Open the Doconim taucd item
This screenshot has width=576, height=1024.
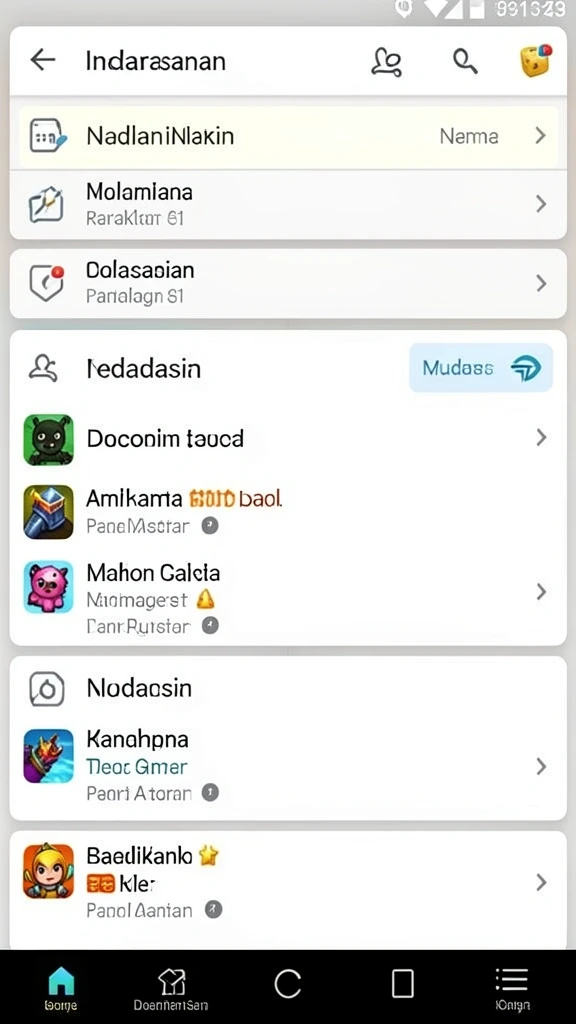click(288, 438)
